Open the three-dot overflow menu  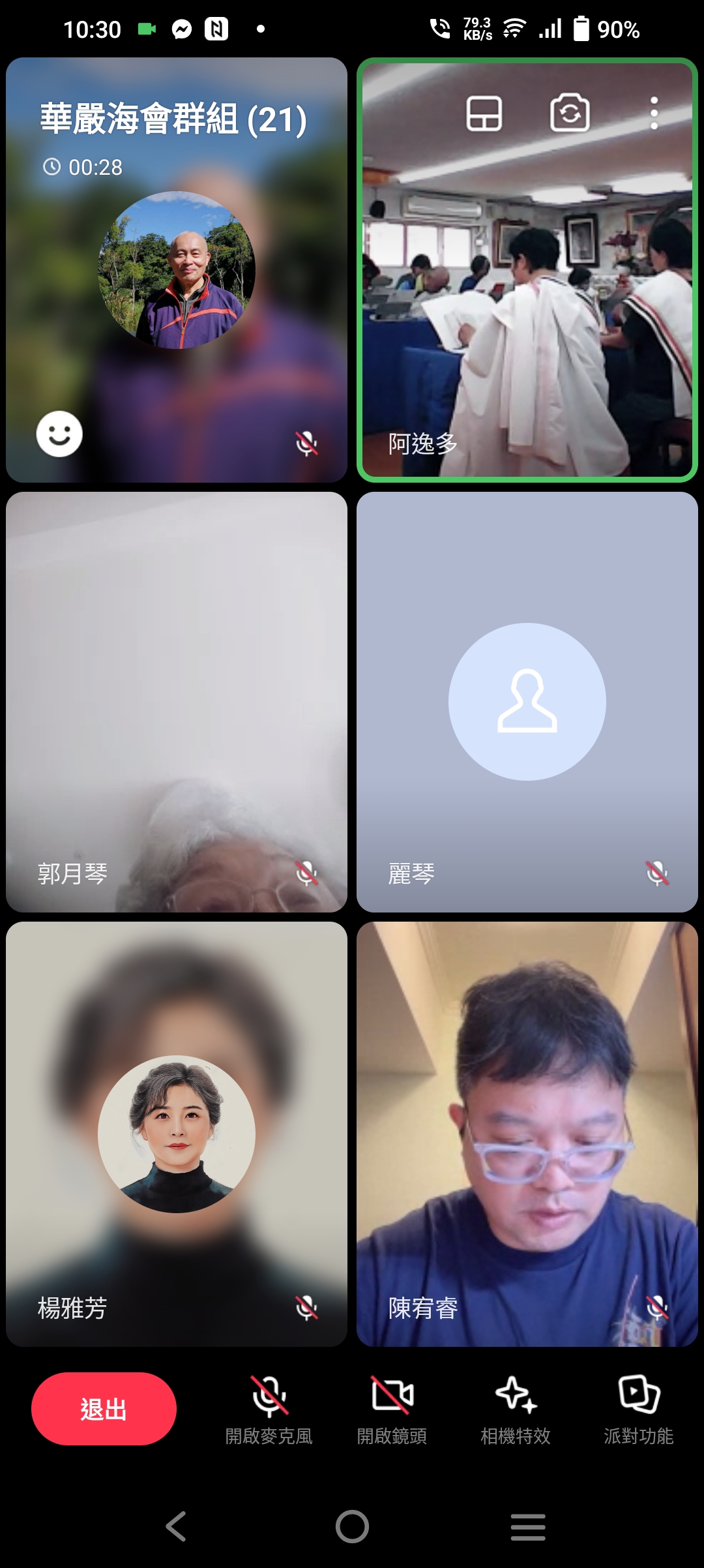[654, 113]
